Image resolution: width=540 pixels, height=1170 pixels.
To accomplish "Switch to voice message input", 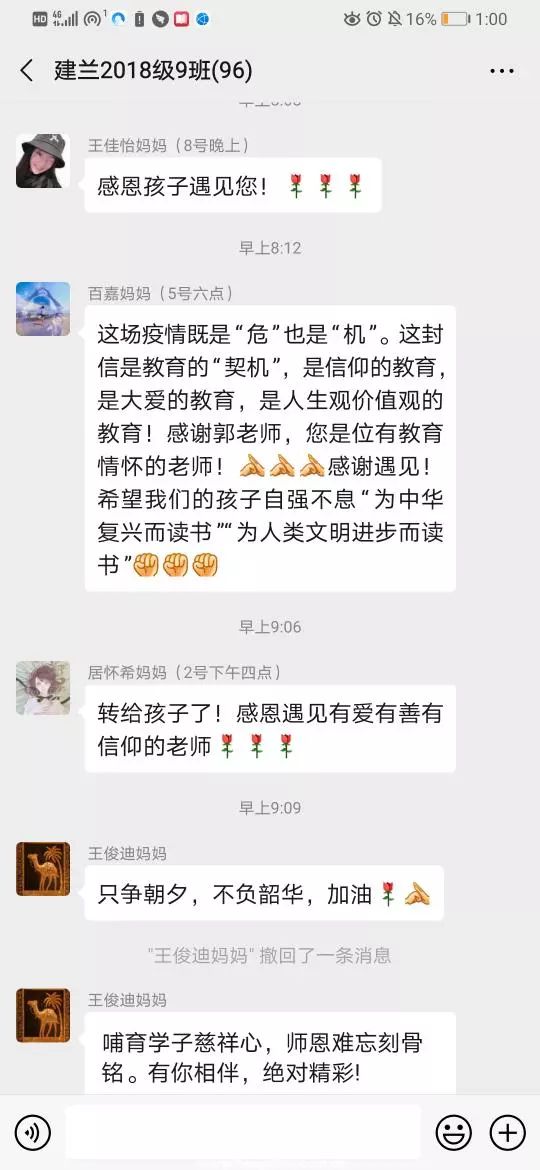I will click(x=33, y=1133).
